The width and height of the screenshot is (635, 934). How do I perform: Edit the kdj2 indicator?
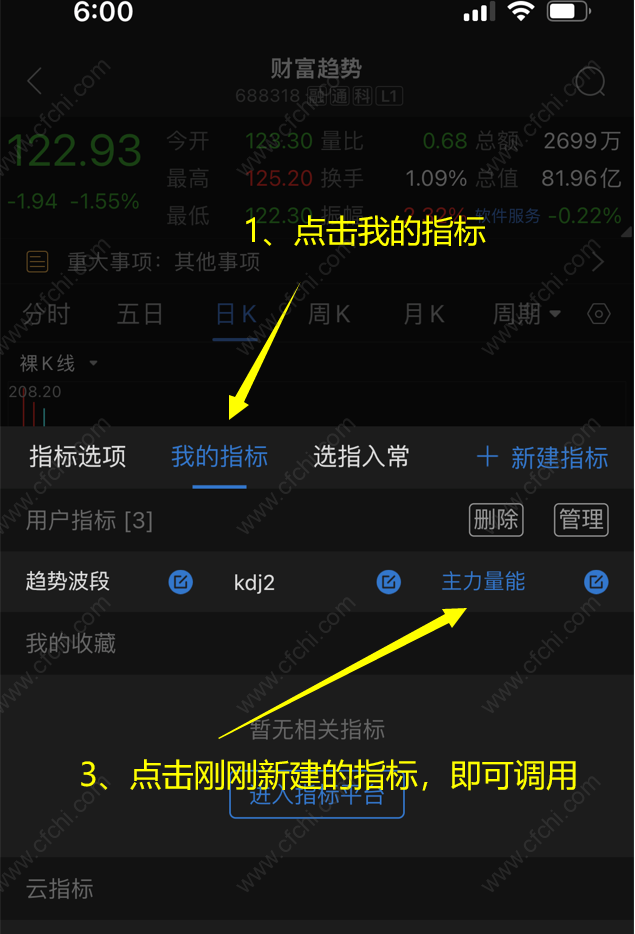(x=389, y=582)
